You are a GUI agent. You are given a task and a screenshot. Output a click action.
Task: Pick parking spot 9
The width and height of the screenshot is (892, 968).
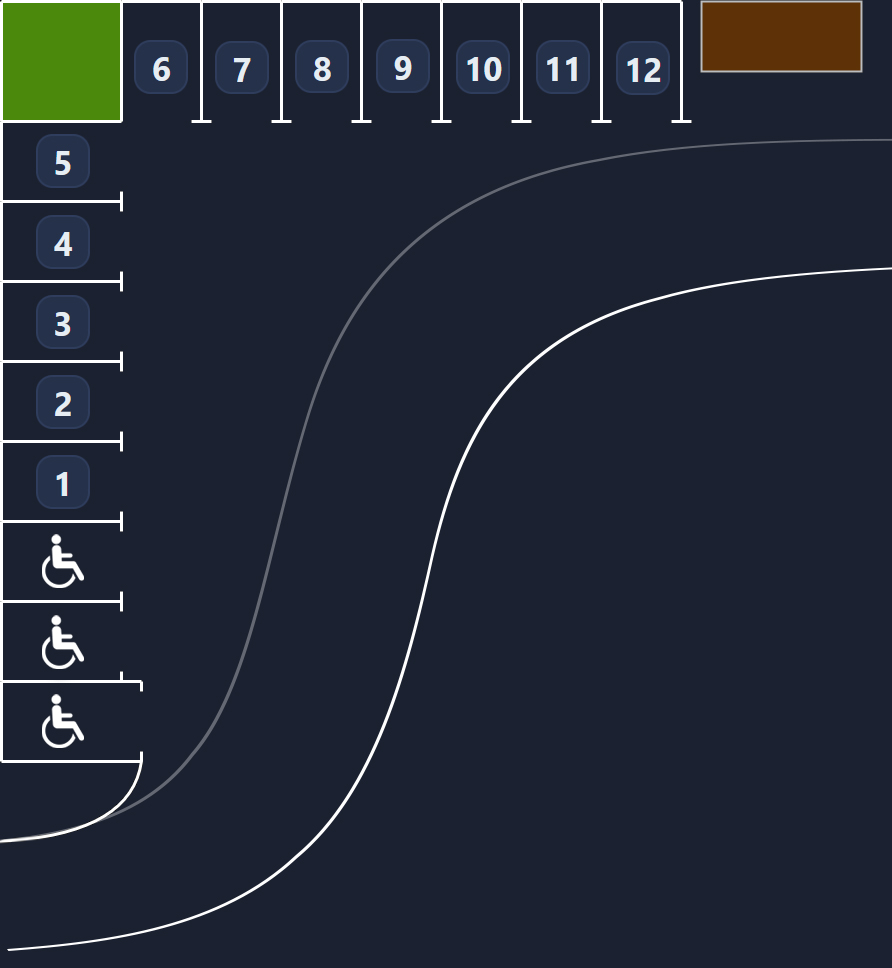tap(402, 67)
